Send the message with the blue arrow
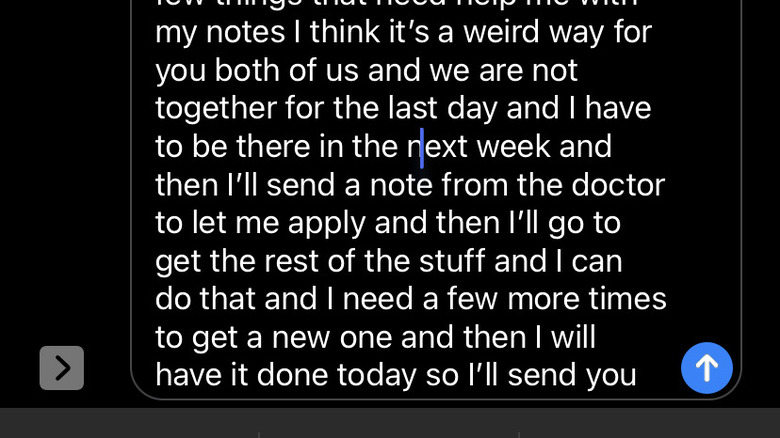Viewport: 780px width, 438px height. [x=707, y=368]
